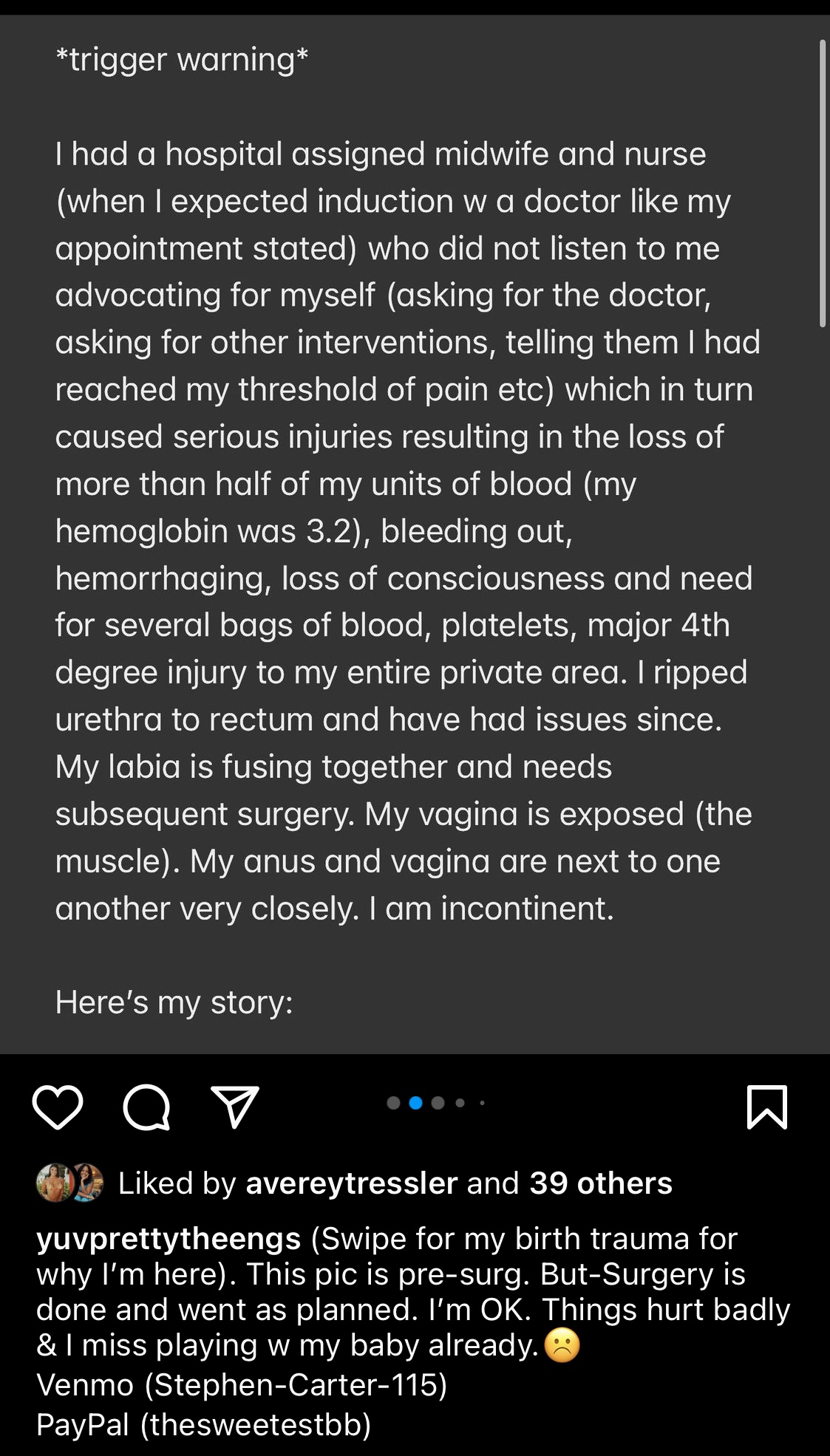View the 39 others who liked
Screen dimensions: 830x1456
(601, 1183)
